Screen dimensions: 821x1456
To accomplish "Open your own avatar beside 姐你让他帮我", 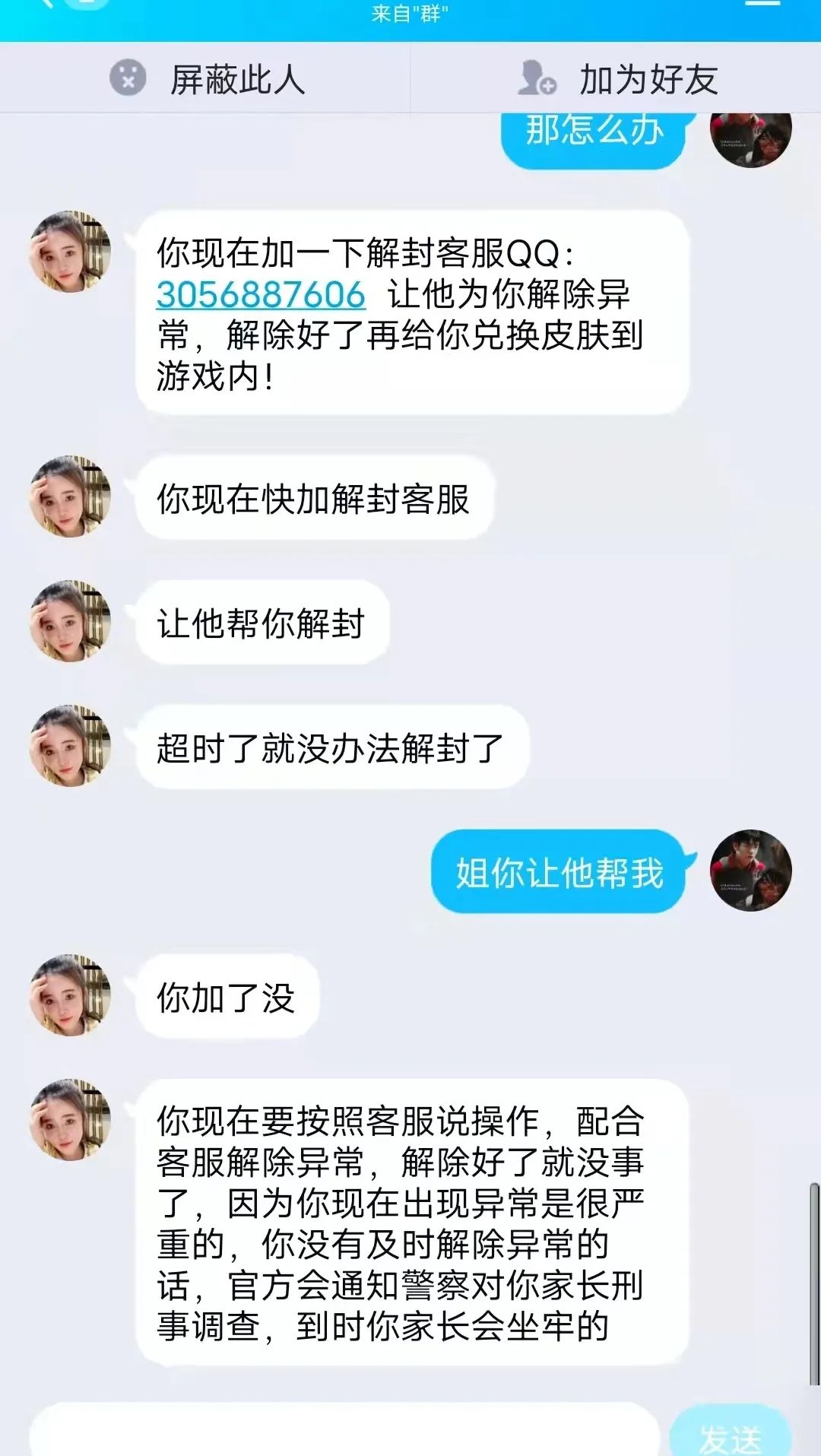I will coord(750,871).
